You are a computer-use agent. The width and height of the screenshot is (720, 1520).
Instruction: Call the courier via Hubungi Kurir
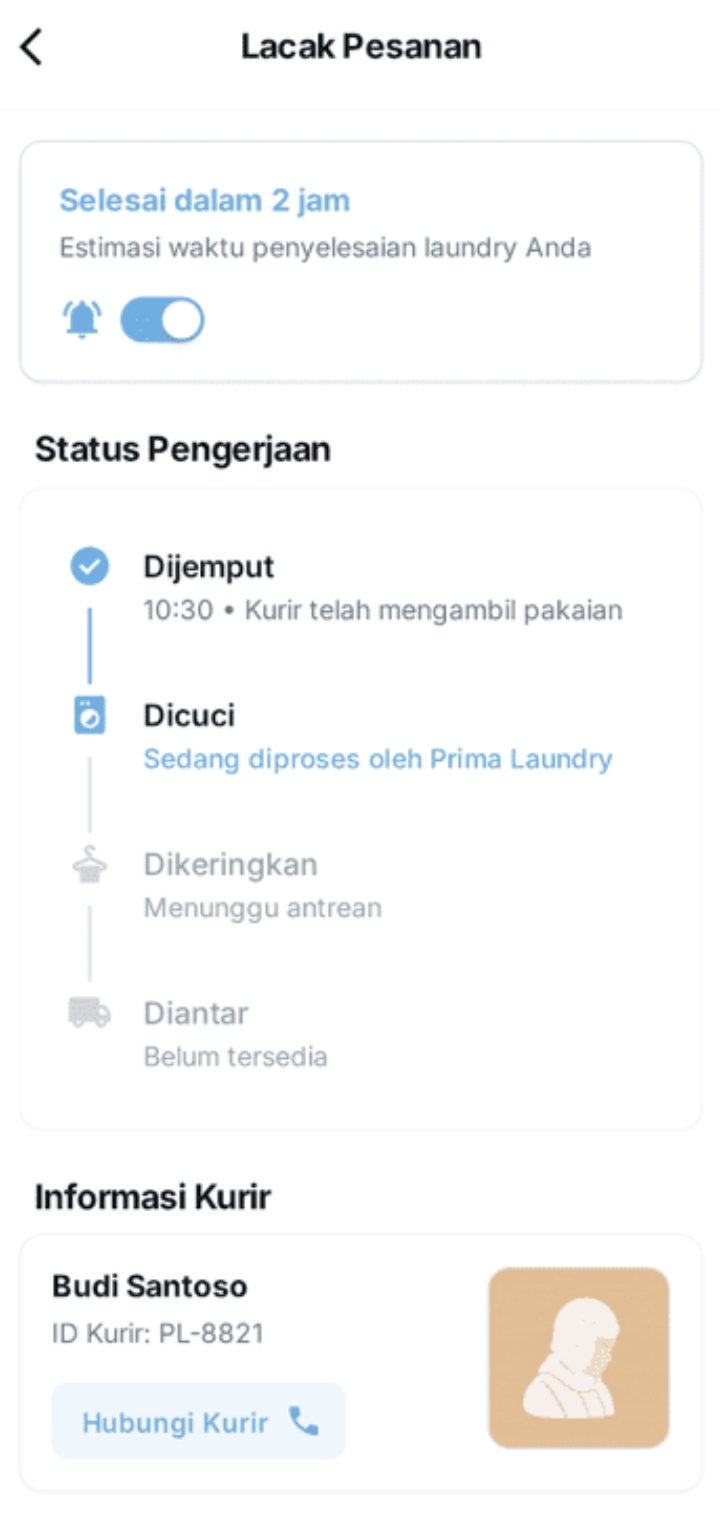(x=198, y=1421)
